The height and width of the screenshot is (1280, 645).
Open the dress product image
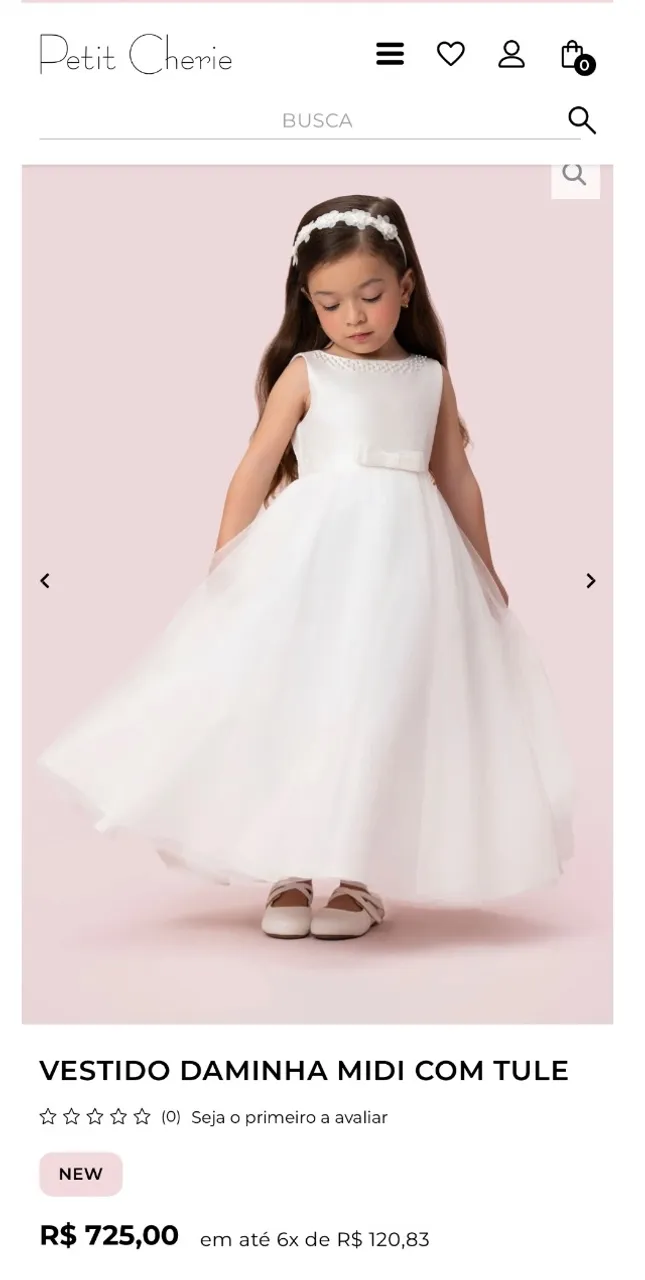point(317,594)
